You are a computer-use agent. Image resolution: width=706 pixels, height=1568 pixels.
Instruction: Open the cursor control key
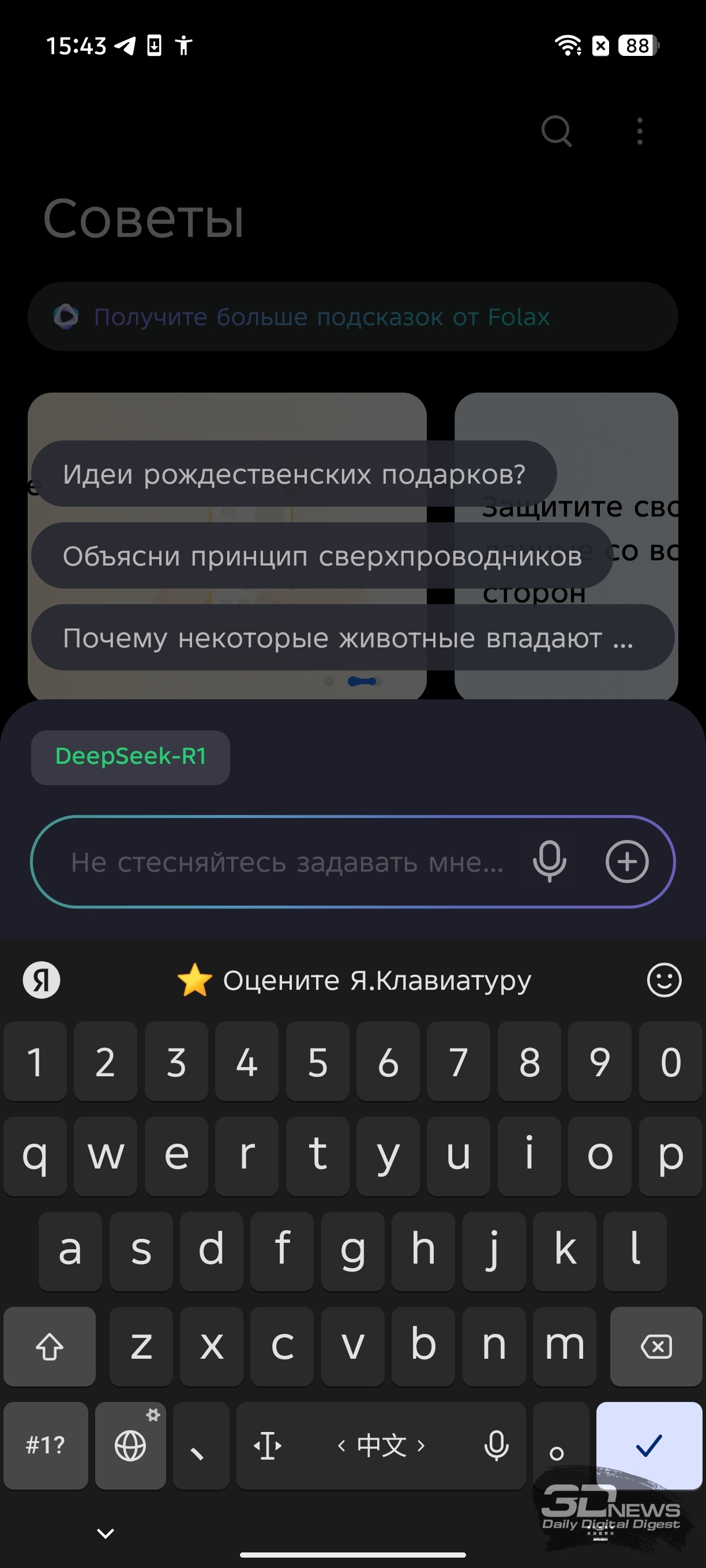point(268,1446)
